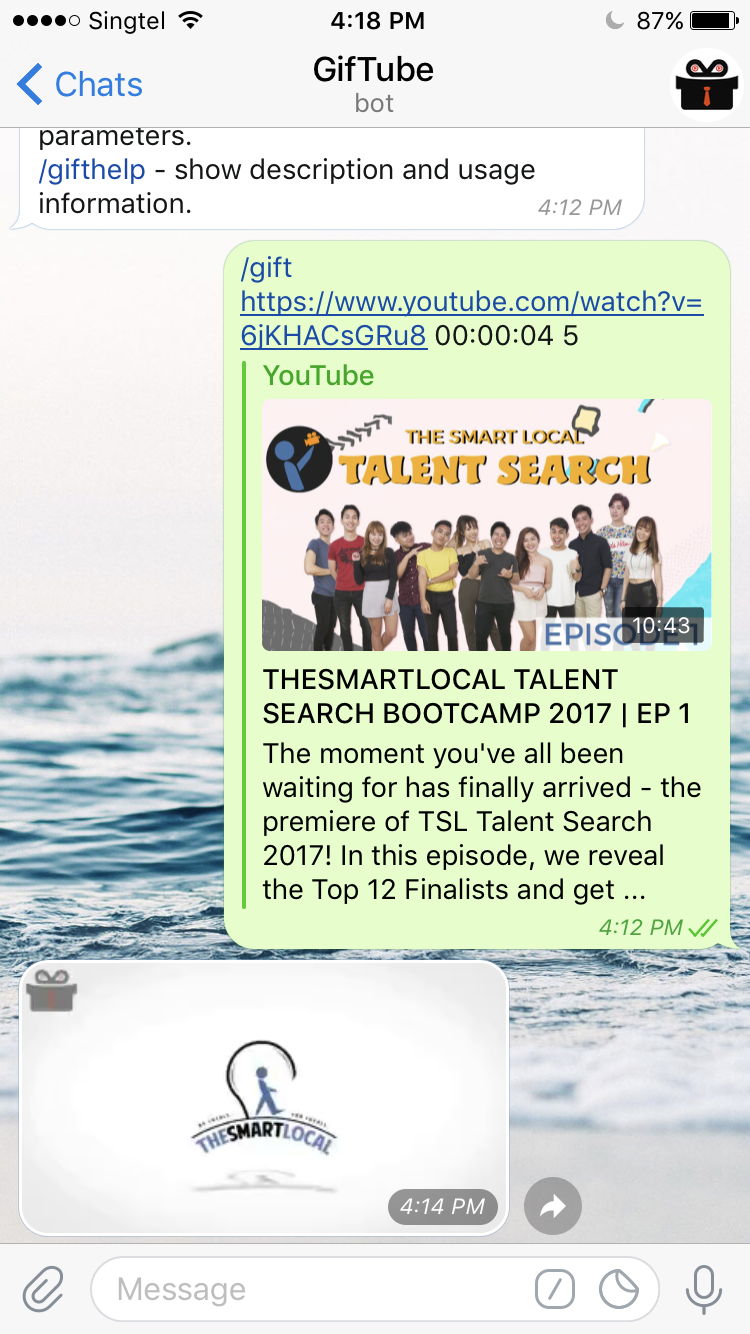Open the sticker panel icon

click(619, 1289)
